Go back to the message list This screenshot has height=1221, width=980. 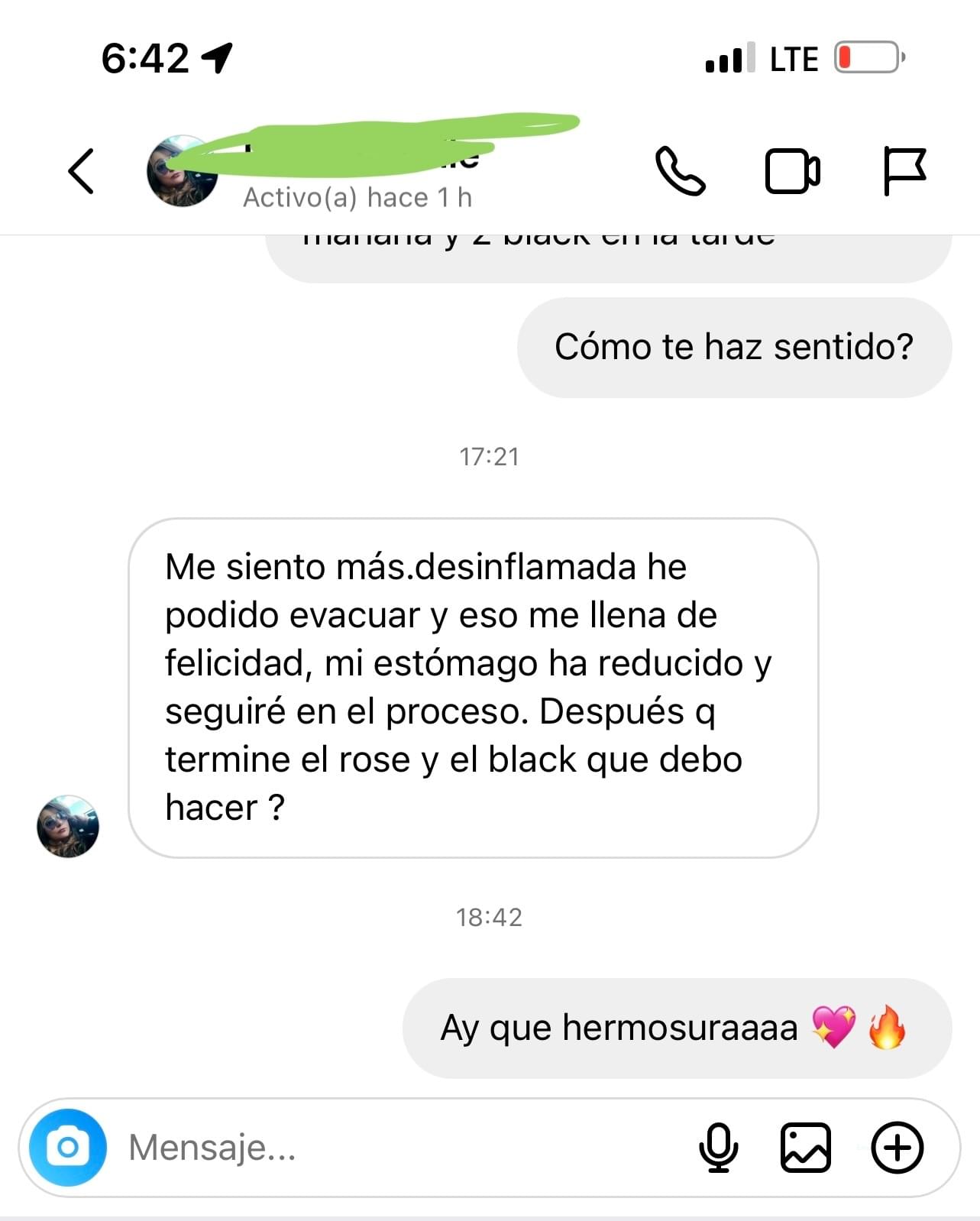pos(81,171)
